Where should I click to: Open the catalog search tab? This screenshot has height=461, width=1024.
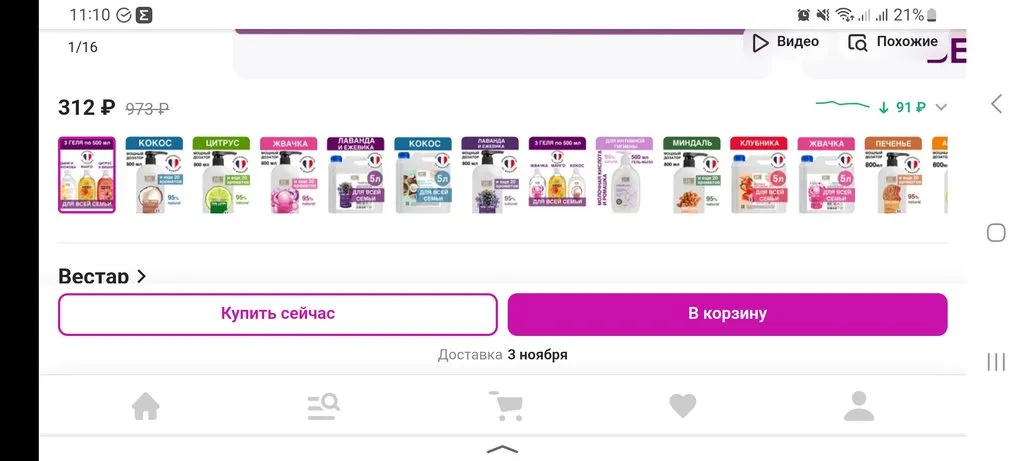click(x=325, y=406)
